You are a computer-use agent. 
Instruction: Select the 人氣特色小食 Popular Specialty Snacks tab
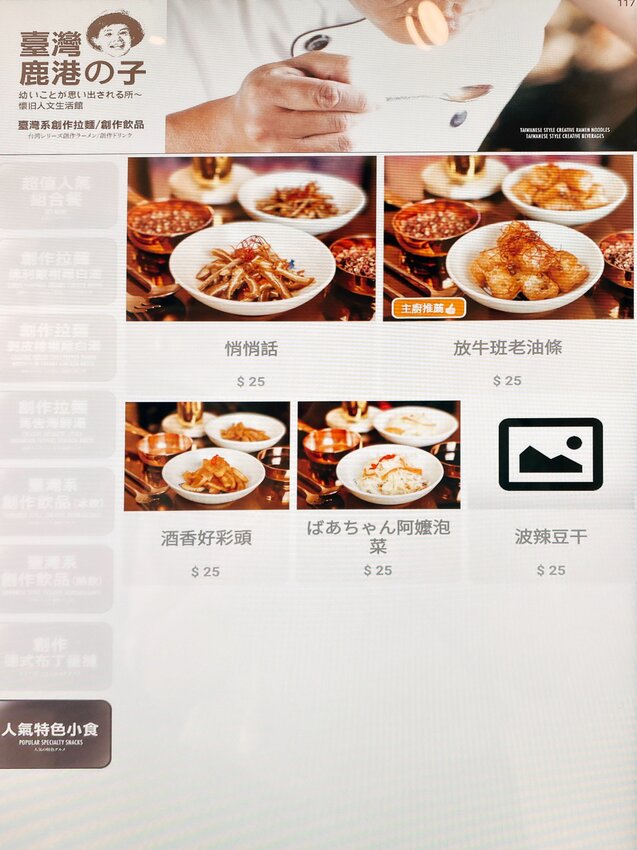(x=56, y=734)
